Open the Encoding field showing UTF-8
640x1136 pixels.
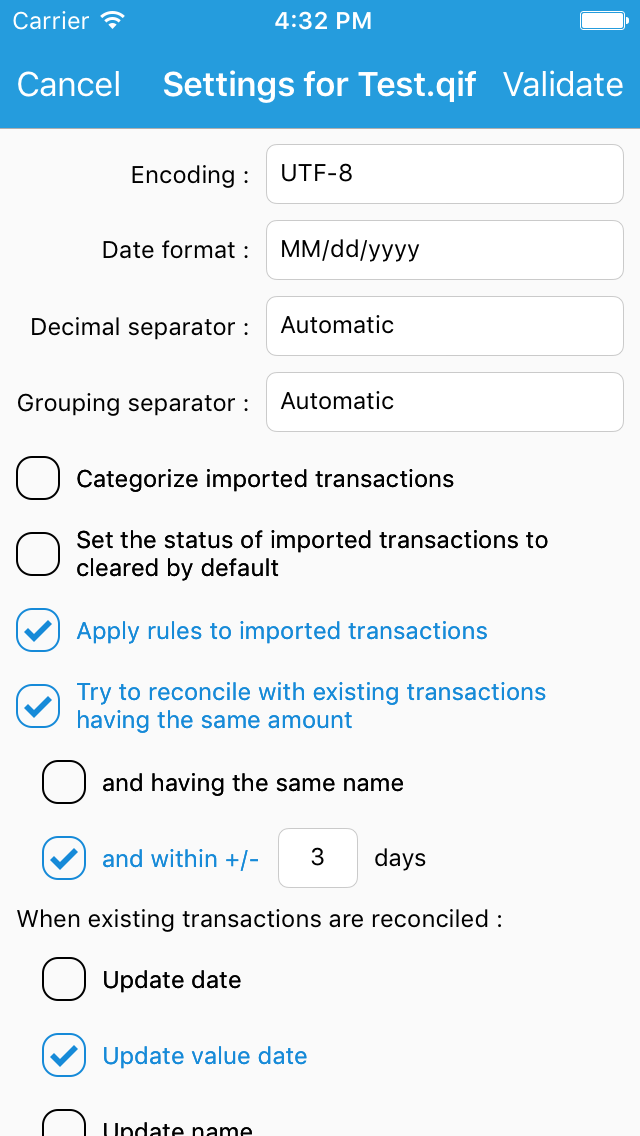pos(444,174)
